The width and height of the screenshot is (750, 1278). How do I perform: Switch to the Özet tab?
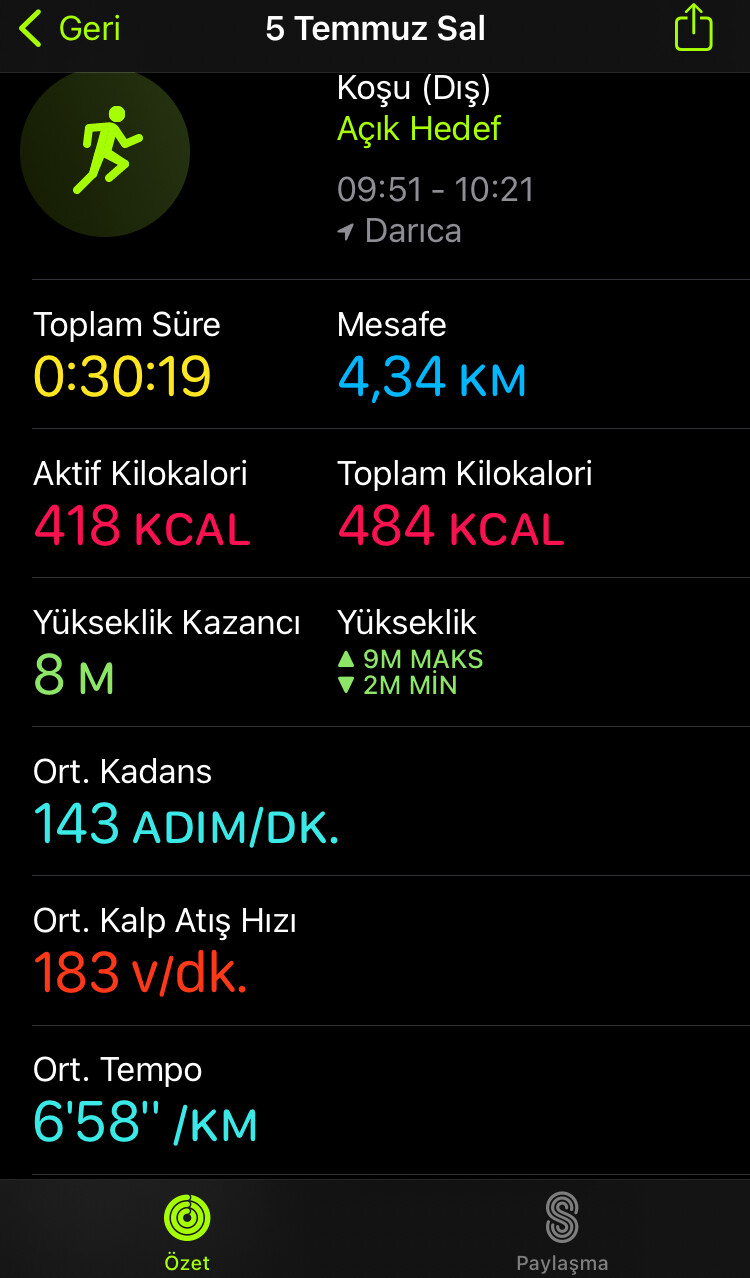[187, 1230]
